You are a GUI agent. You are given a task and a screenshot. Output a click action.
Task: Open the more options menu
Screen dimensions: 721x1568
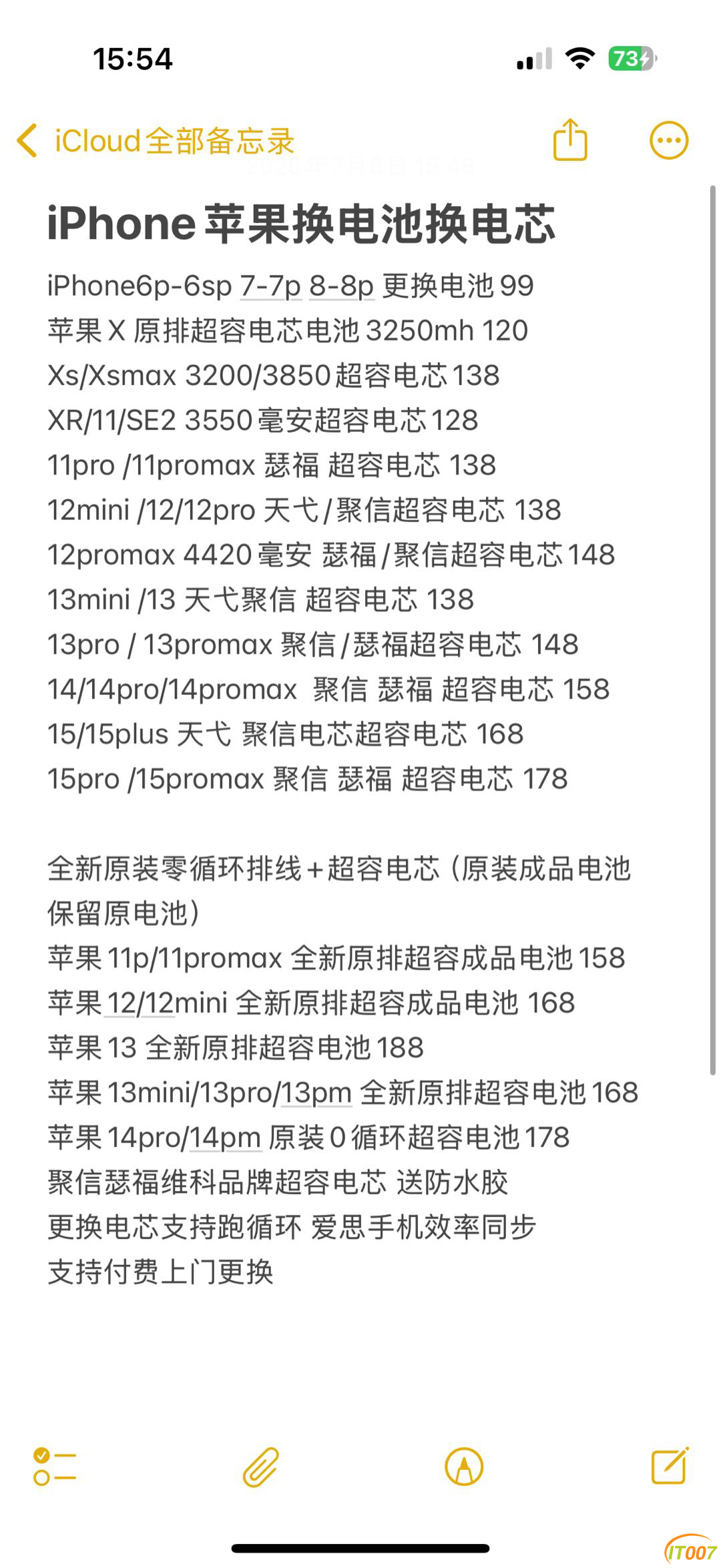[668, 141]
